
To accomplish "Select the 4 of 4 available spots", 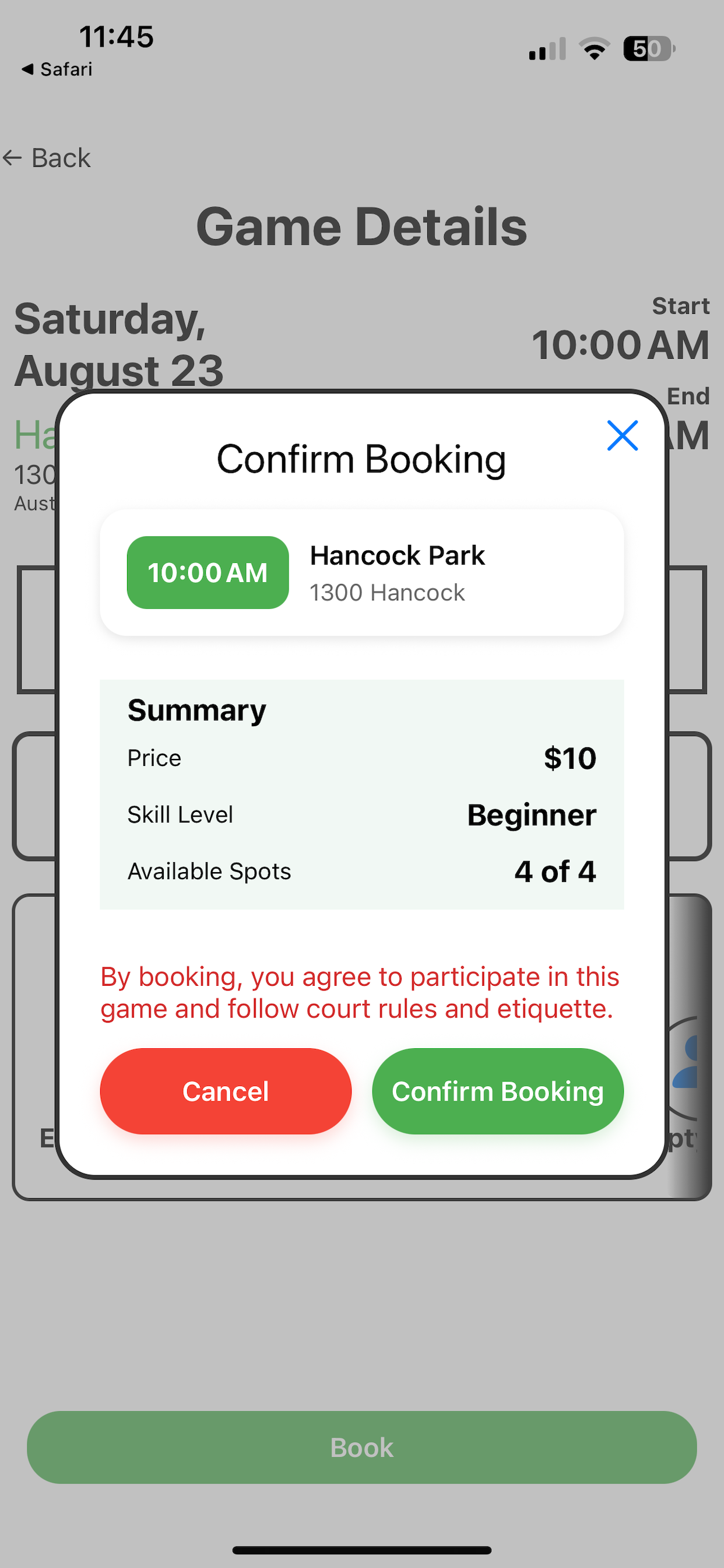I will coord(555,871).
